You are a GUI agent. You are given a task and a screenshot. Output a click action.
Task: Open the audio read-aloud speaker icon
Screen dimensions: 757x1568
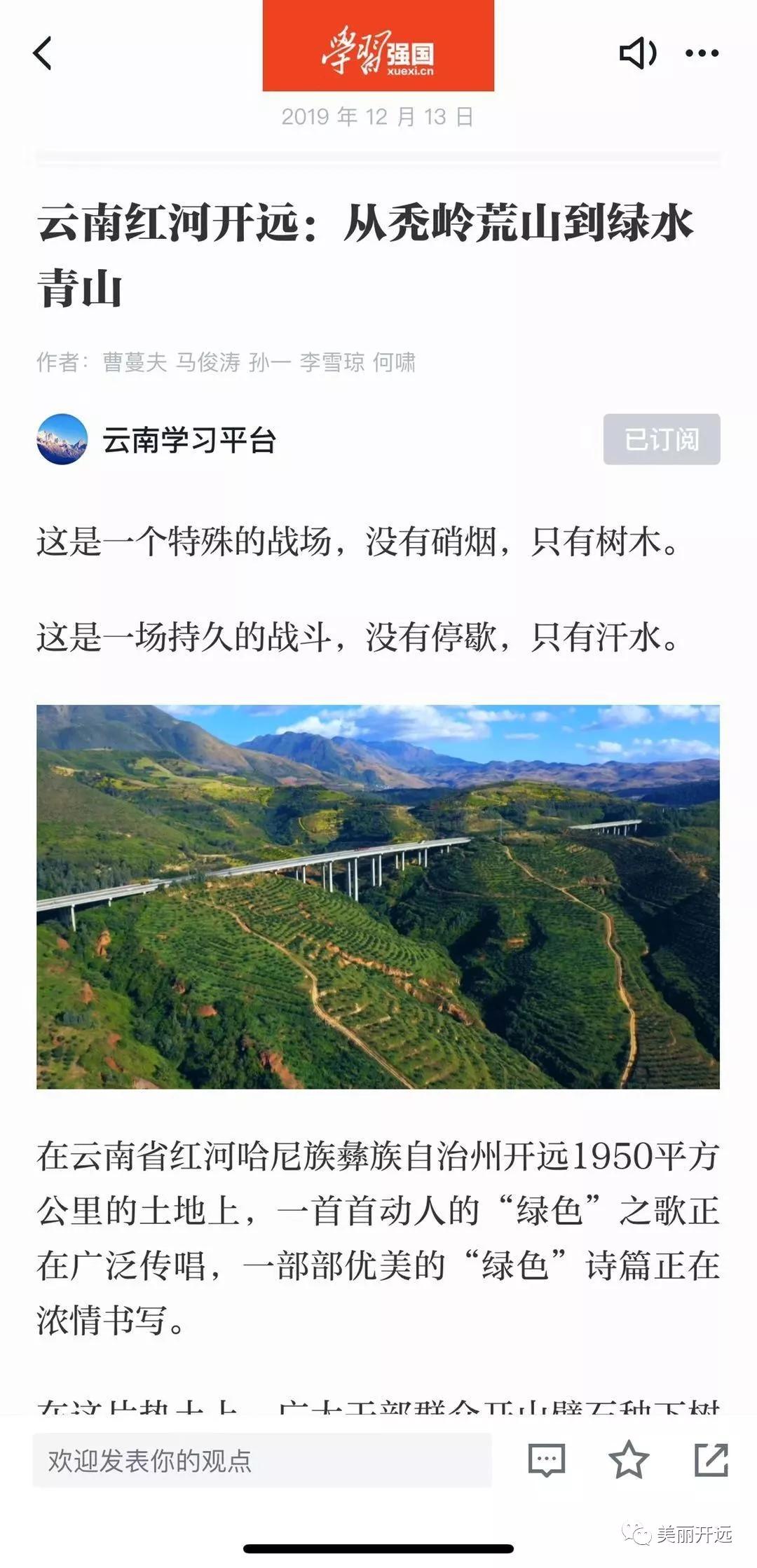pos(639,53)
